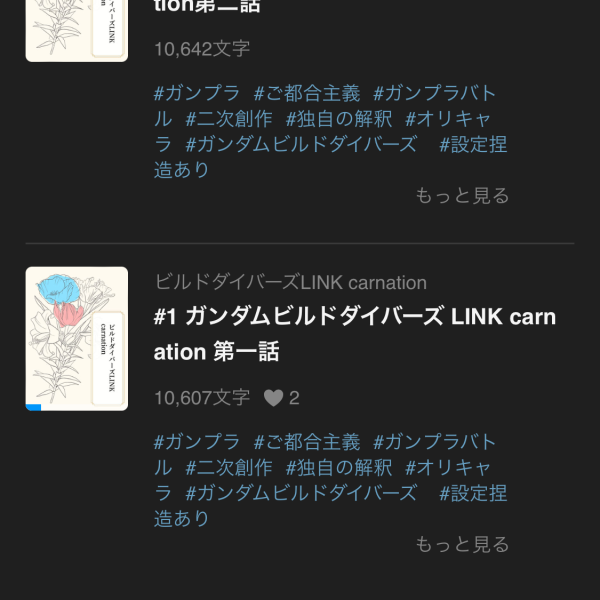Open the novel cover for LINK carnation 第一話

(77, 338)
